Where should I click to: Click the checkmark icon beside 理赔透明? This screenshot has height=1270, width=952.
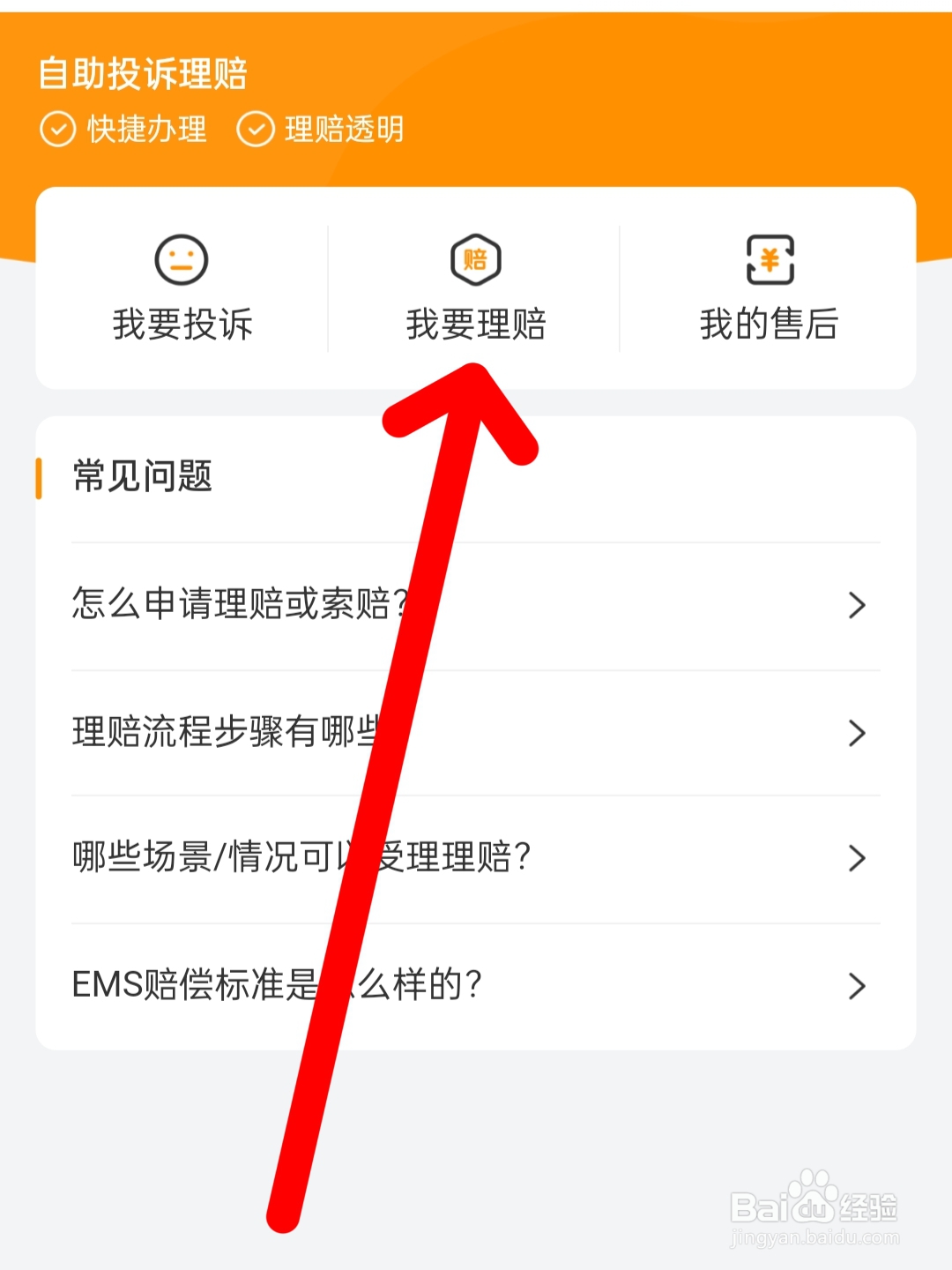tap(257, 129)
